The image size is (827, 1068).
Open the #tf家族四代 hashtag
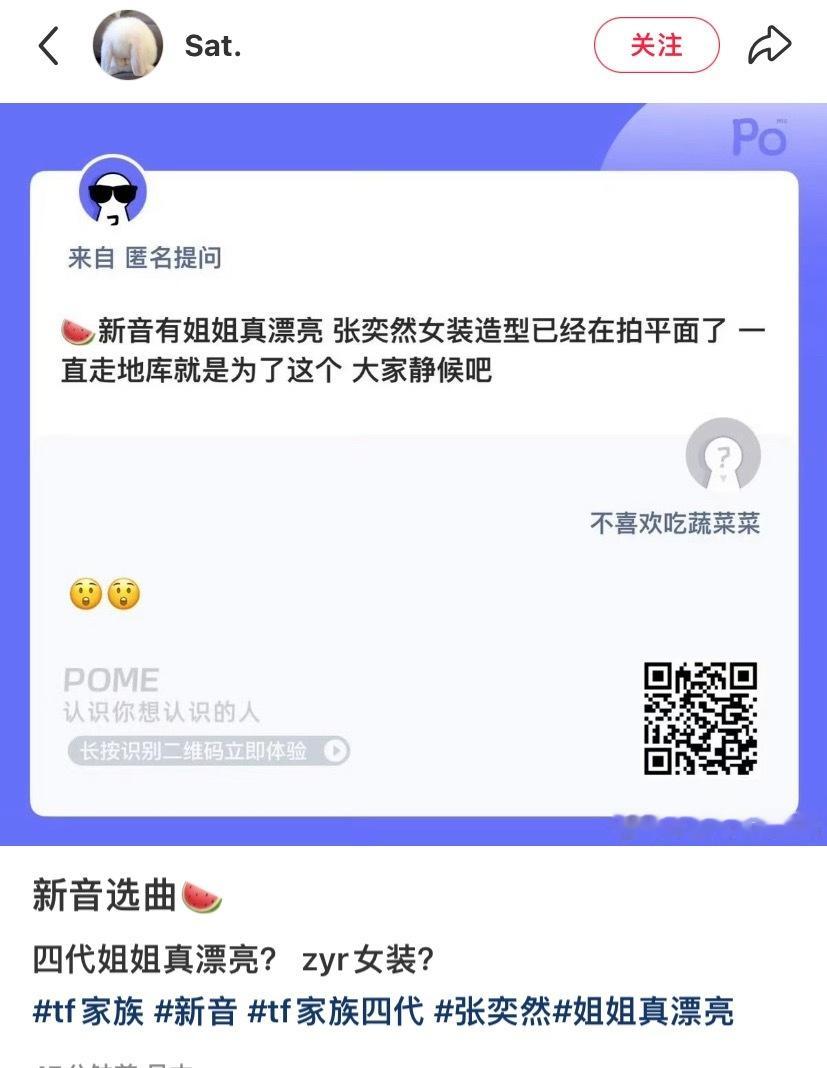[333, 1011]
